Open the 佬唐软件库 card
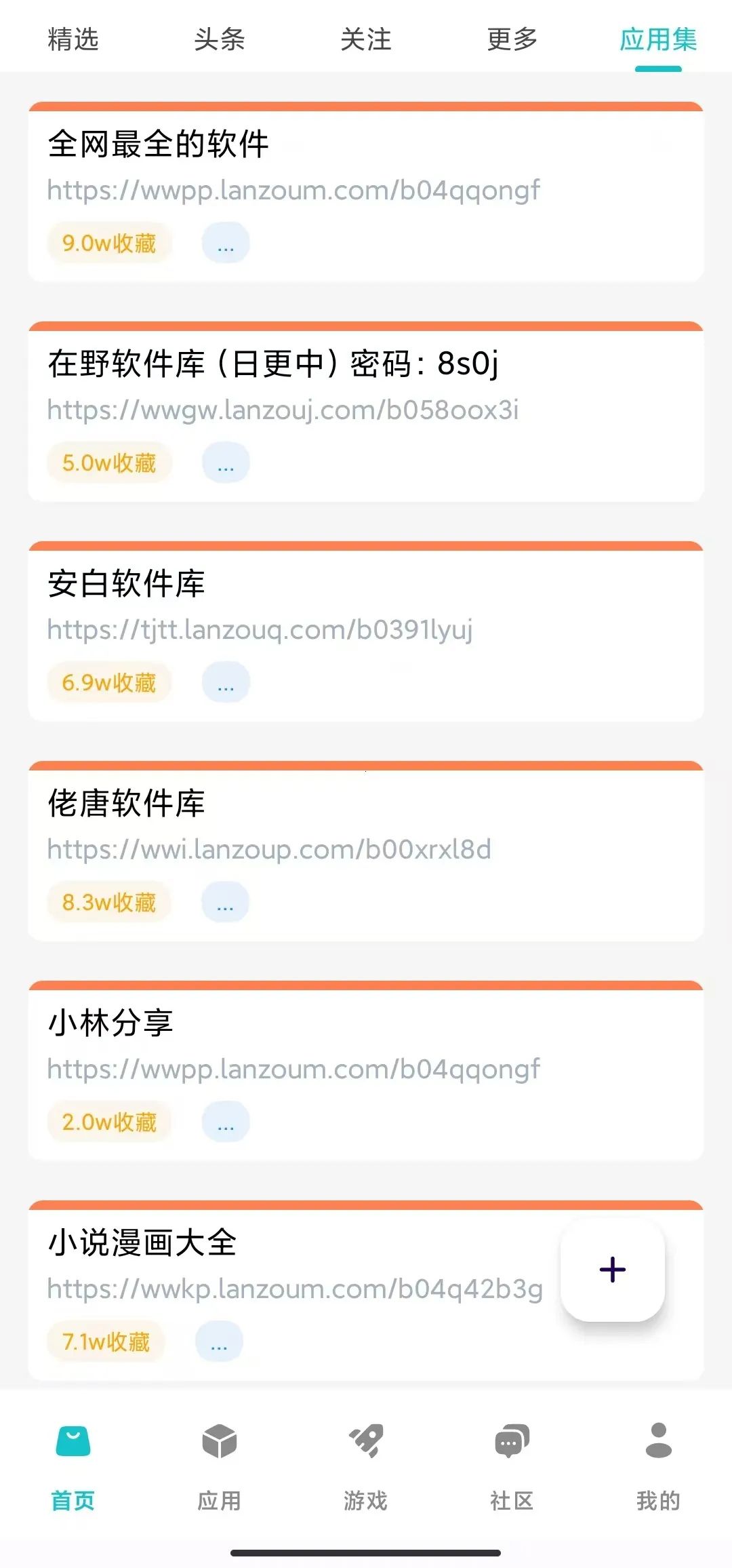Viewport: 732px width, 1568px height. [x=366, y=851]
